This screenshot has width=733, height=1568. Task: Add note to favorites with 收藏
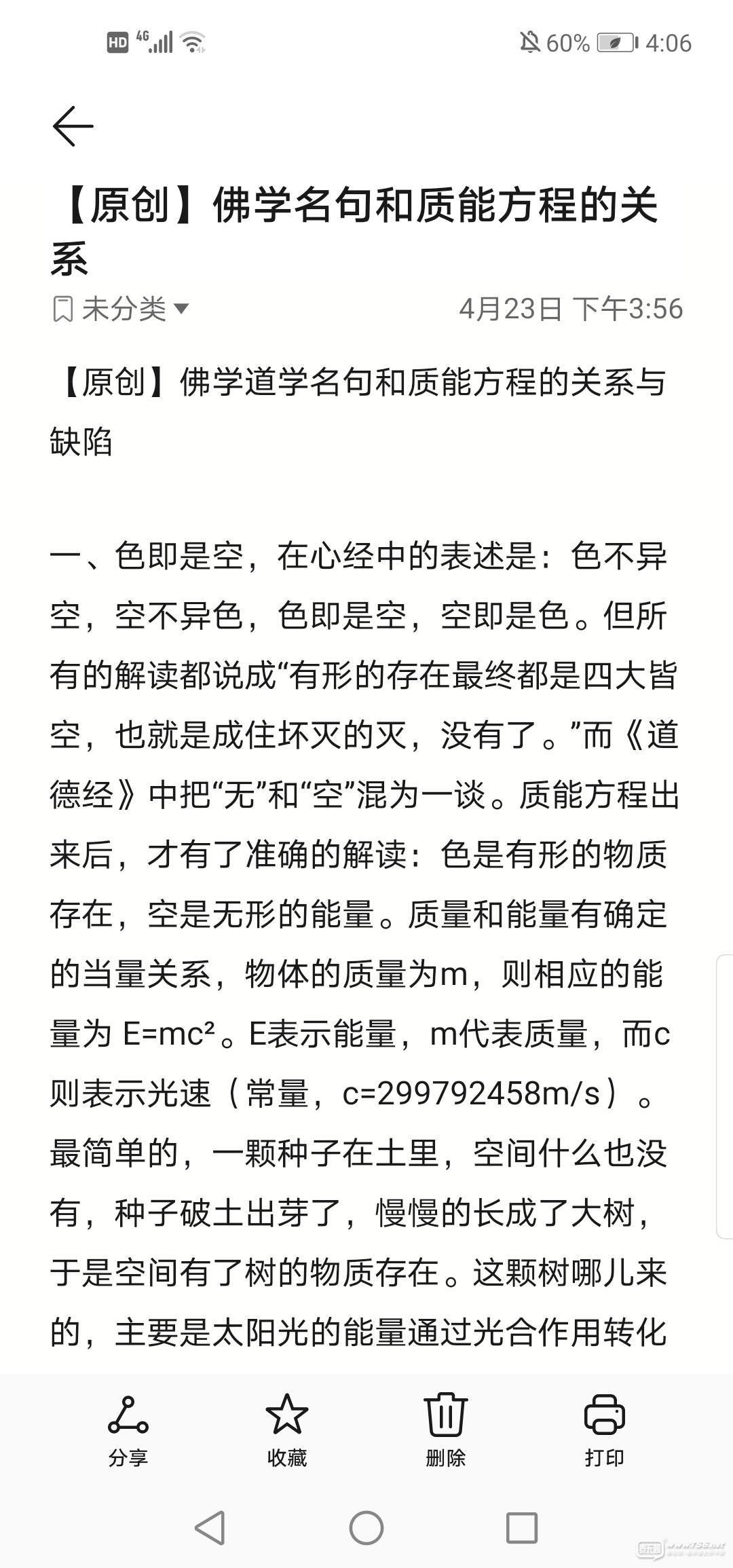pyautogui.click(x=286, y=1431)
